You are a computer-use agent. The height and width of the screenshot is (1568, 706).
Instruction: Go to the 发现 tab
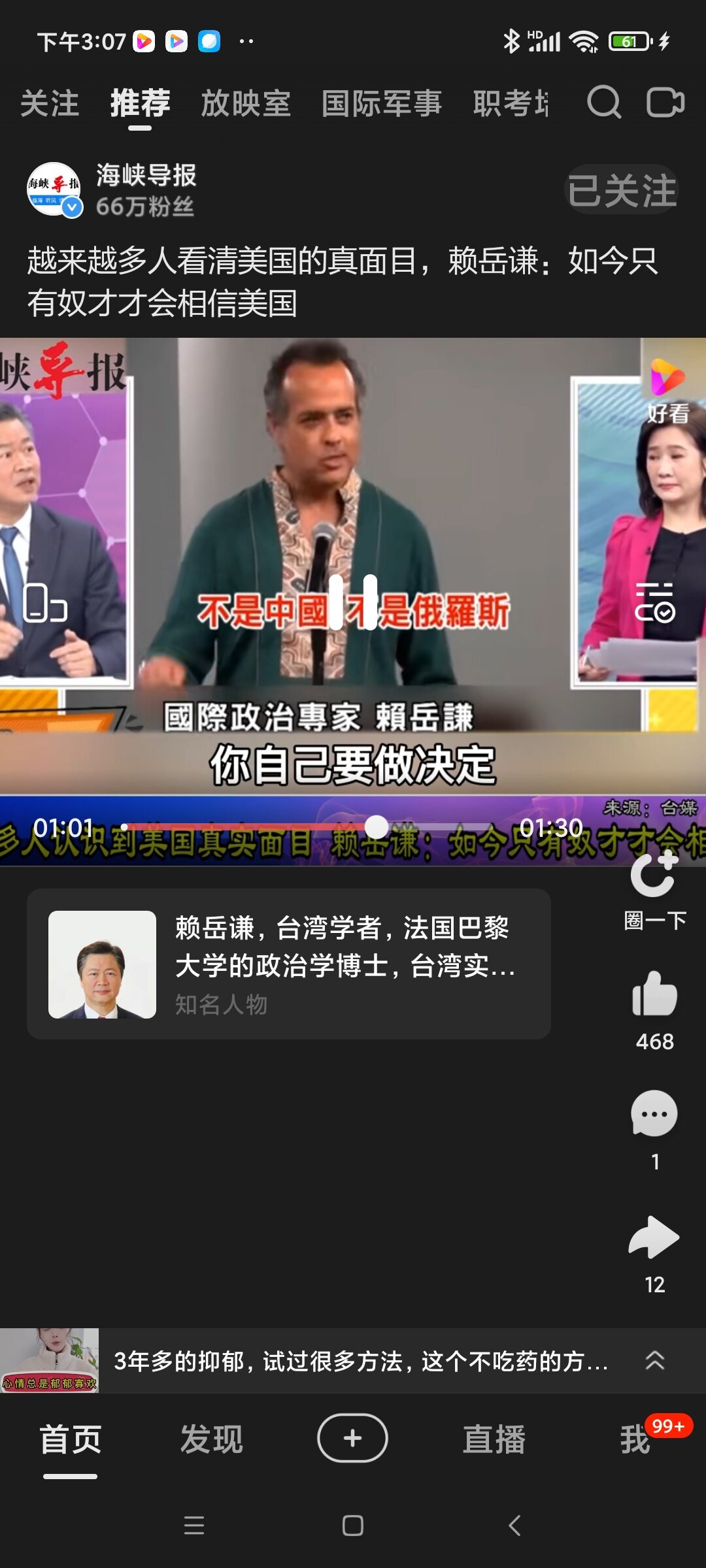click(x=212, y=1439)
